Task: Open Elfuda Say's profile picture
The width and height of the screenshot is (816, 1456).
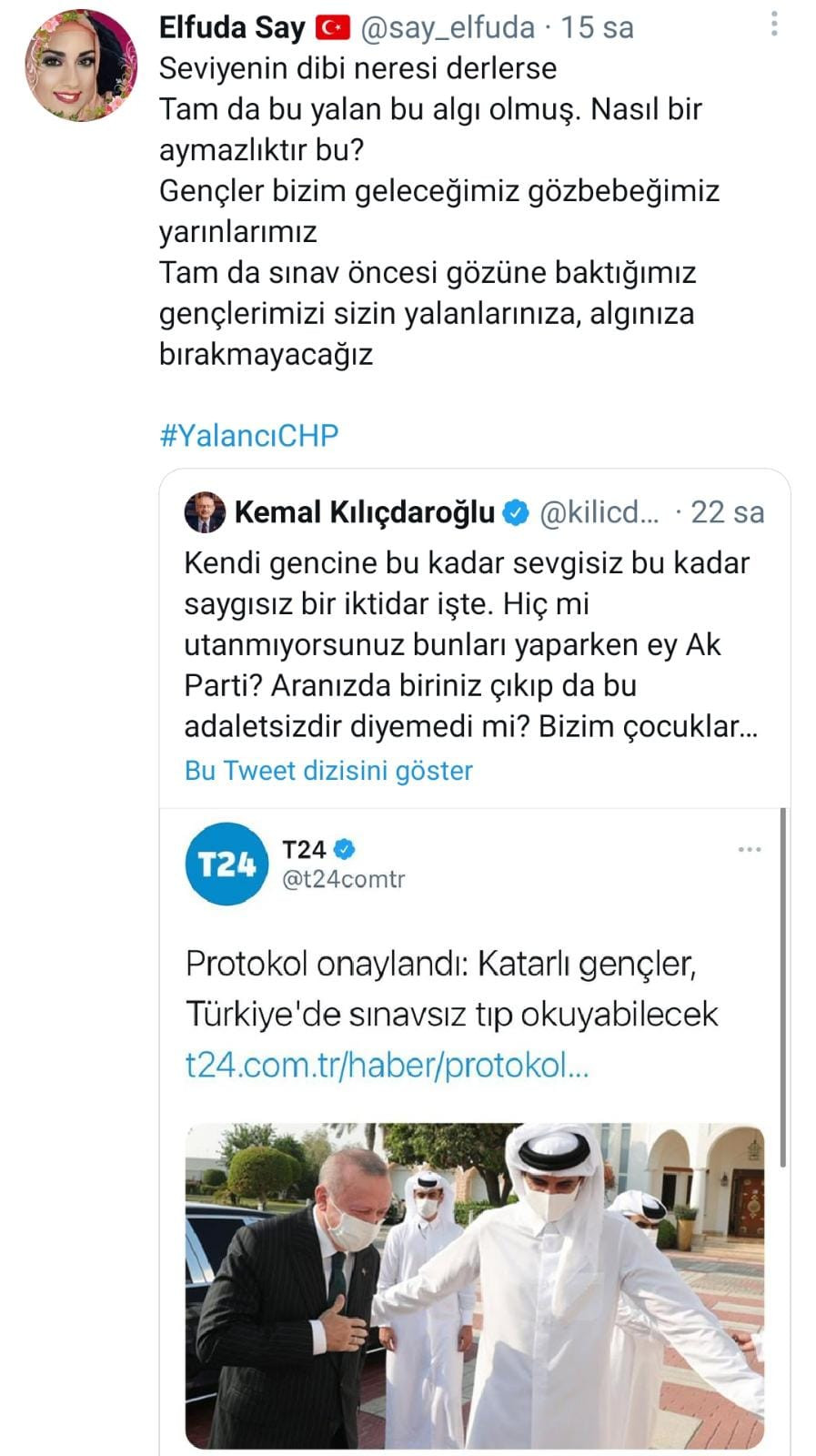Action: [x=81, y=66]
